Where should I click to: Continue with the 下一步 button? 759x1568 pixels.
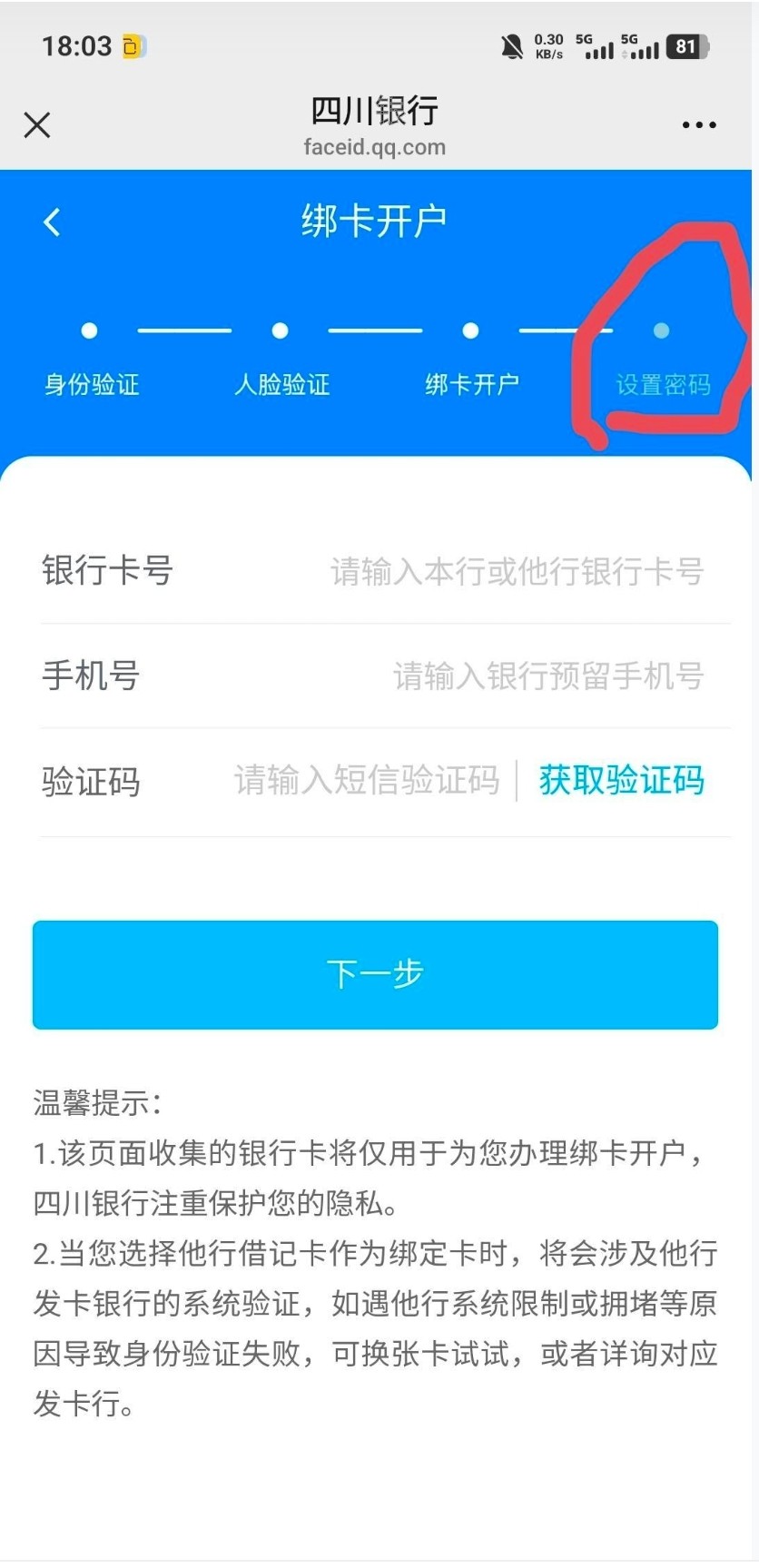click(376, 974)
